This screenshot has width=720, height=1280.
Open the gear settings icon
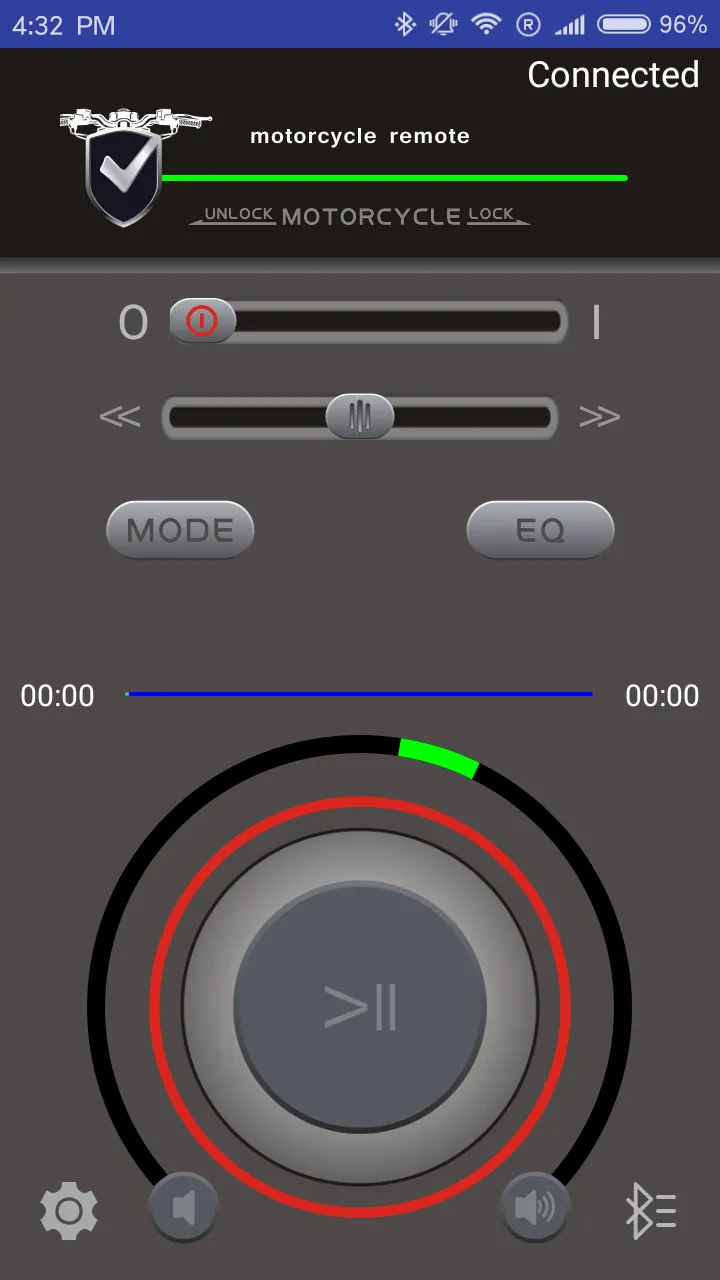click(69, 1211)
